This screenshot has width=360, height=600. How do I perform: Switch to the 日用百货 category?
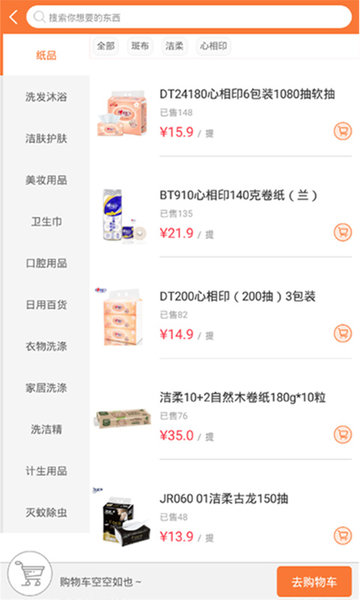tap(46, 305)
